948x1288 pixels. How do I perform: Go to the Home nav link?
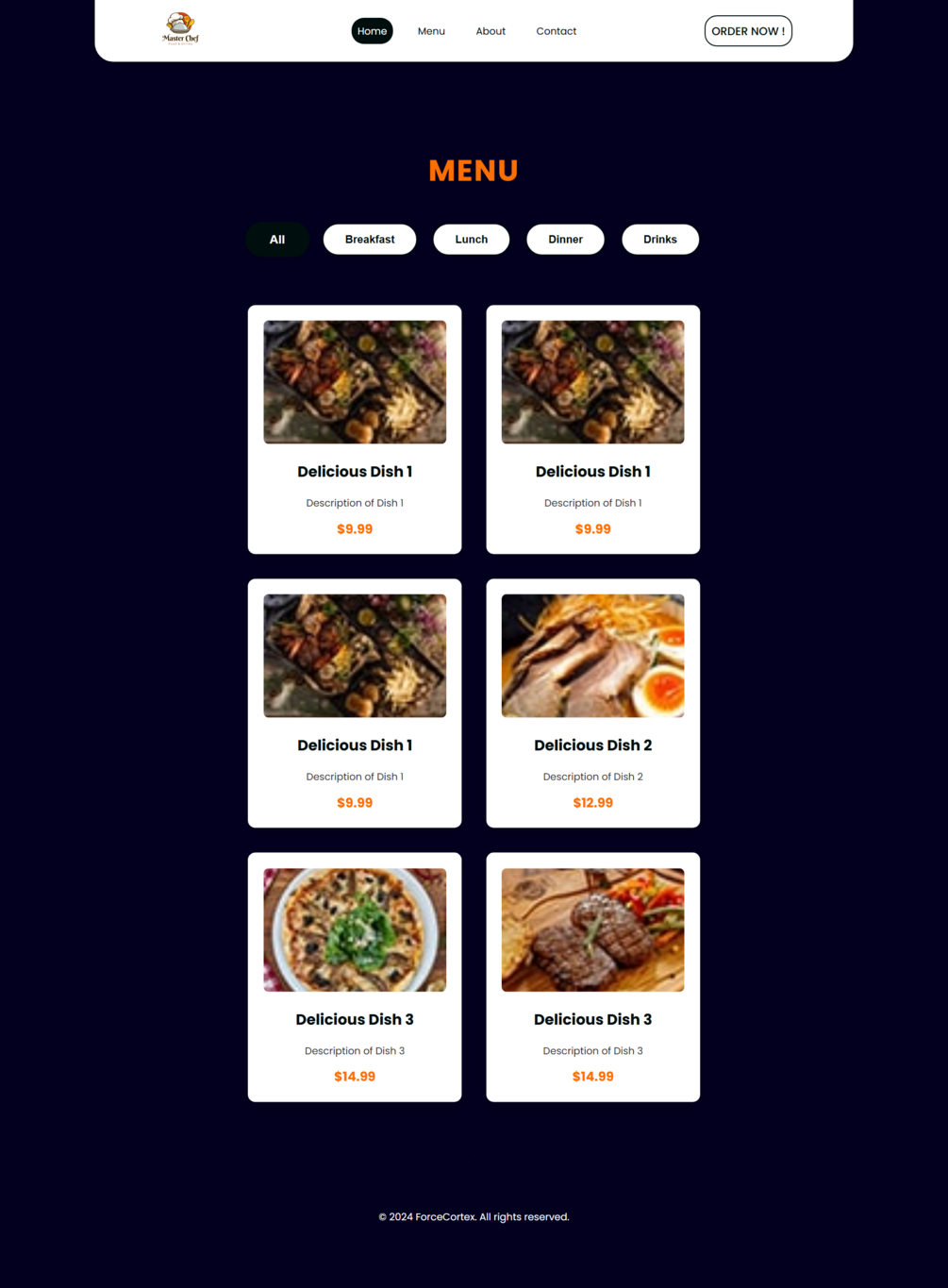click(x=372, y=31)
